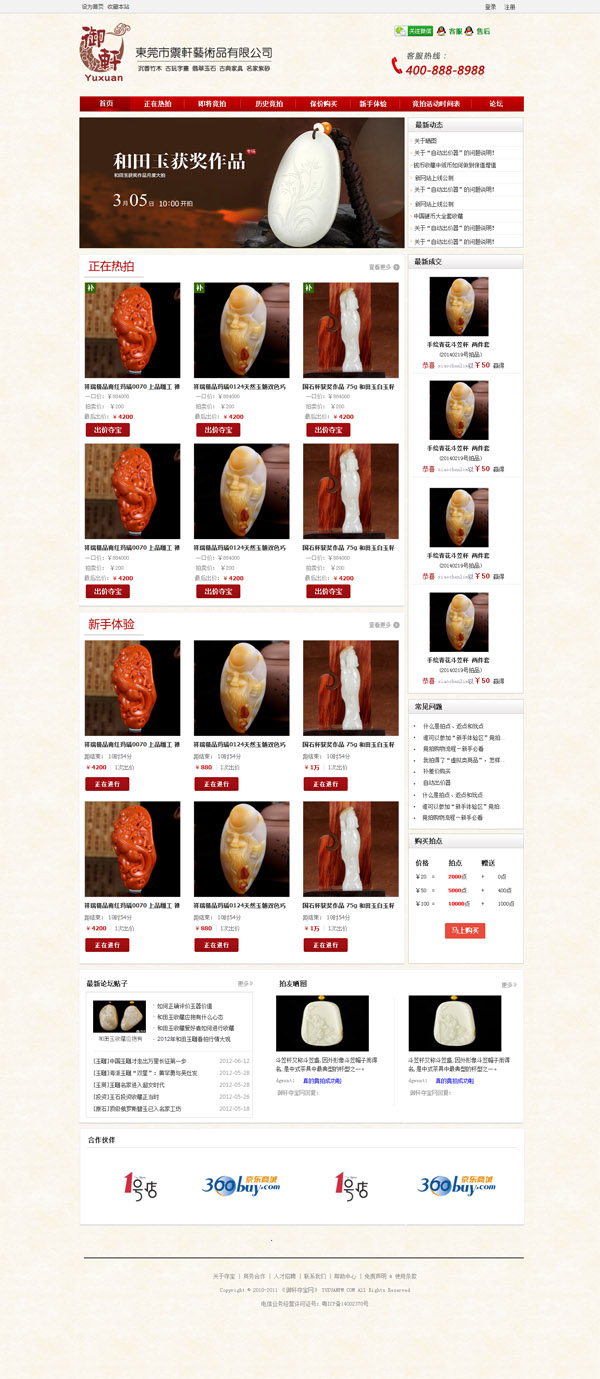Open the 注册 register link
Screen dimensions: 600x1379
510,7
